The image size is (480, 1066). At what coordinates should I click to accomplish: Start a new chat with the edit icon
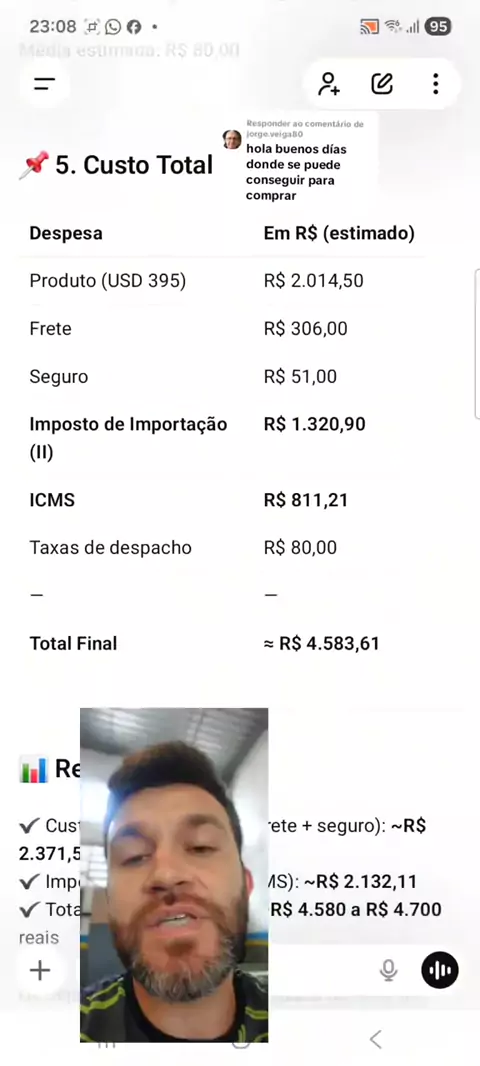pyautogui.click(x=382, y=84)
